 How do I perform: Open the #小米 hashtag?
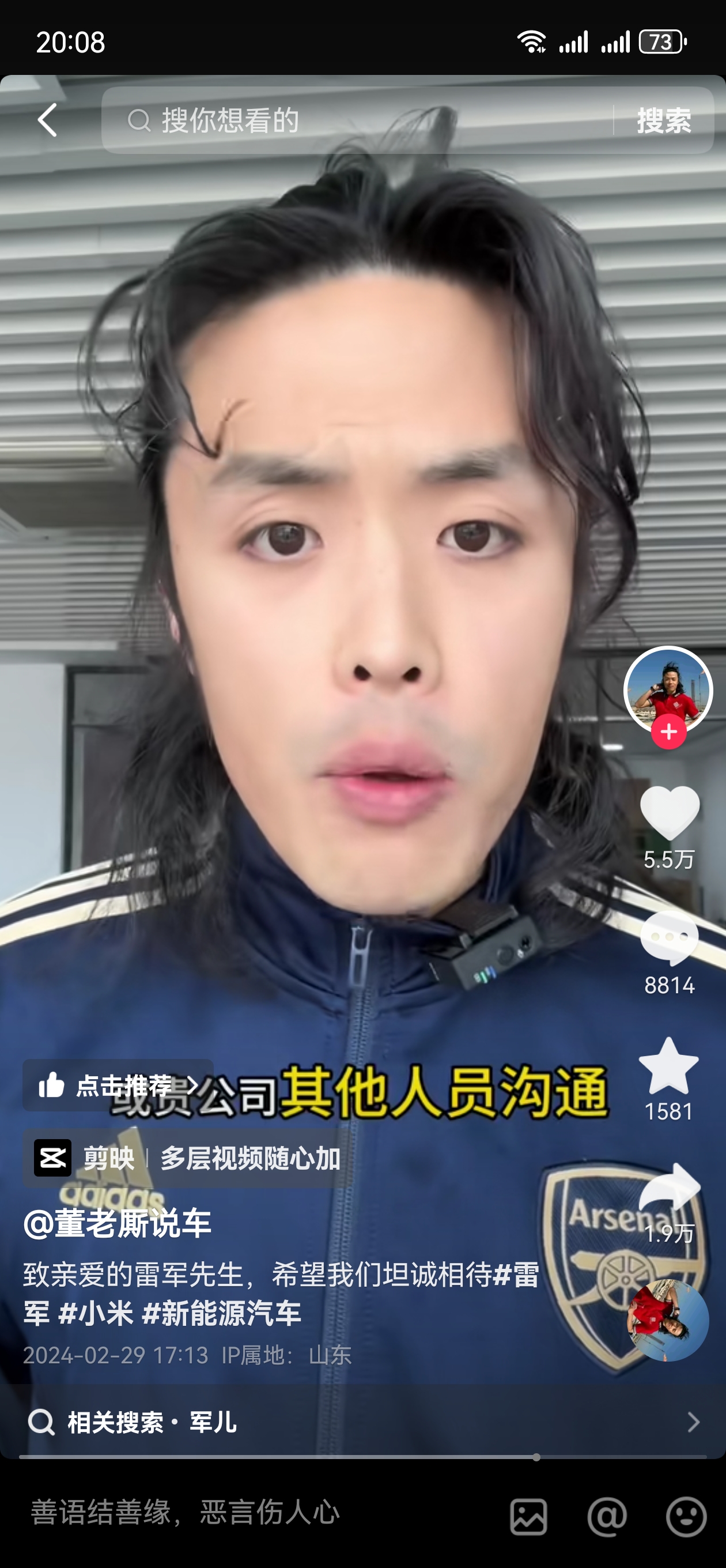[x=96, y=1313]
